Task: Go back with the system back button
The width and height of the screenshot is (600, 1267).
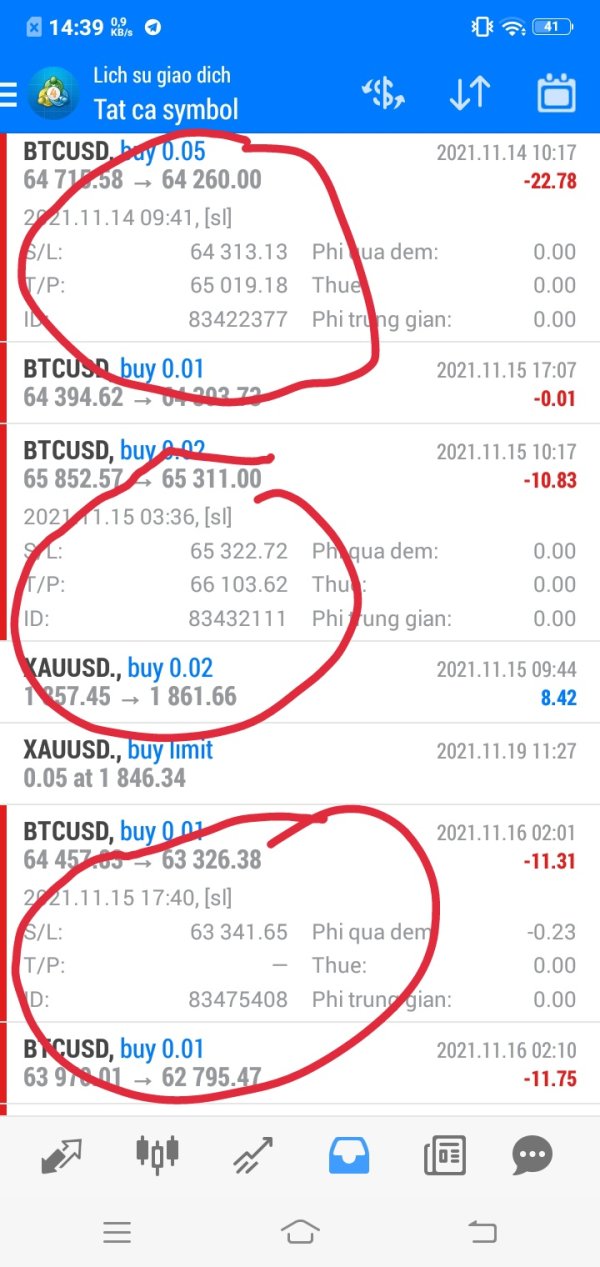Action: [x=482, y=1232]
